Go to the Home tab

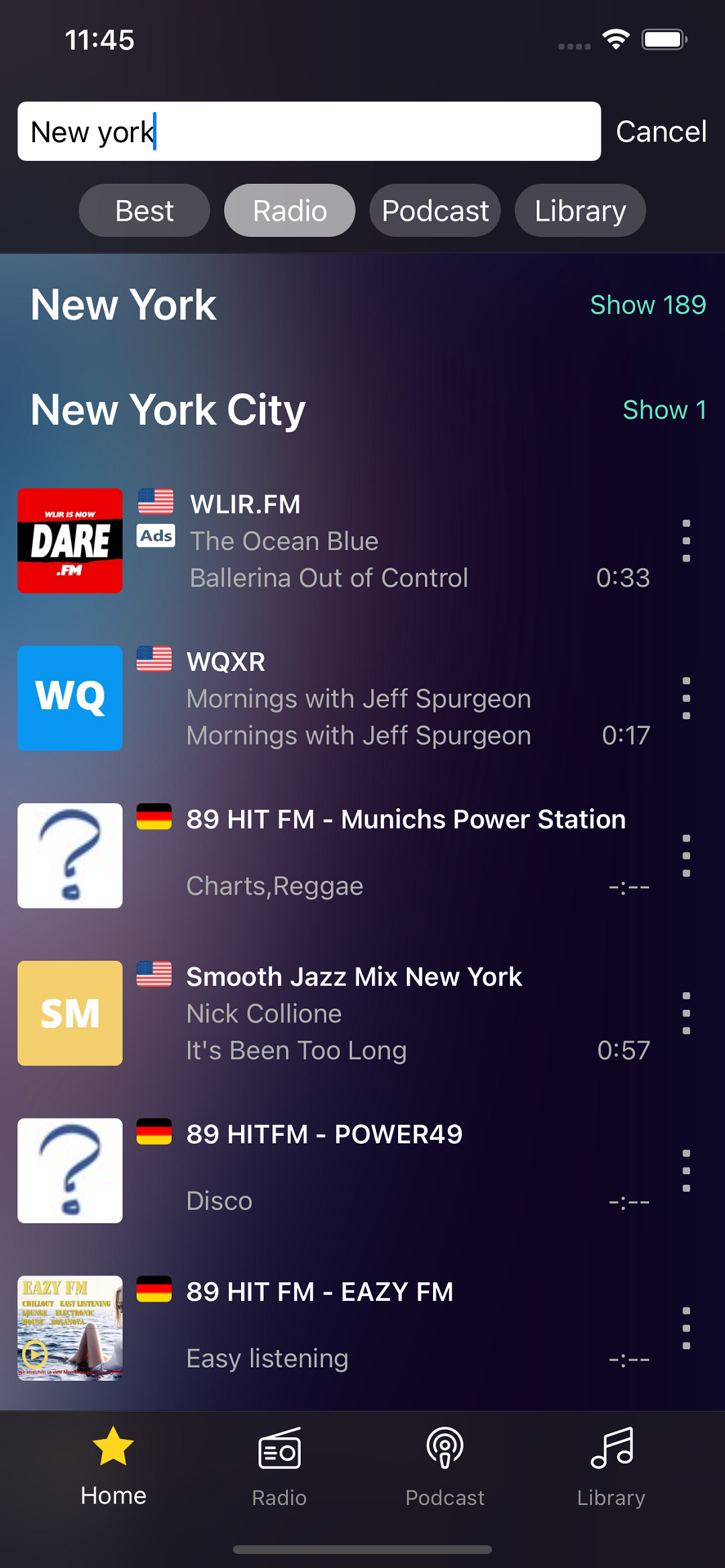click(x=113, y=1467)
